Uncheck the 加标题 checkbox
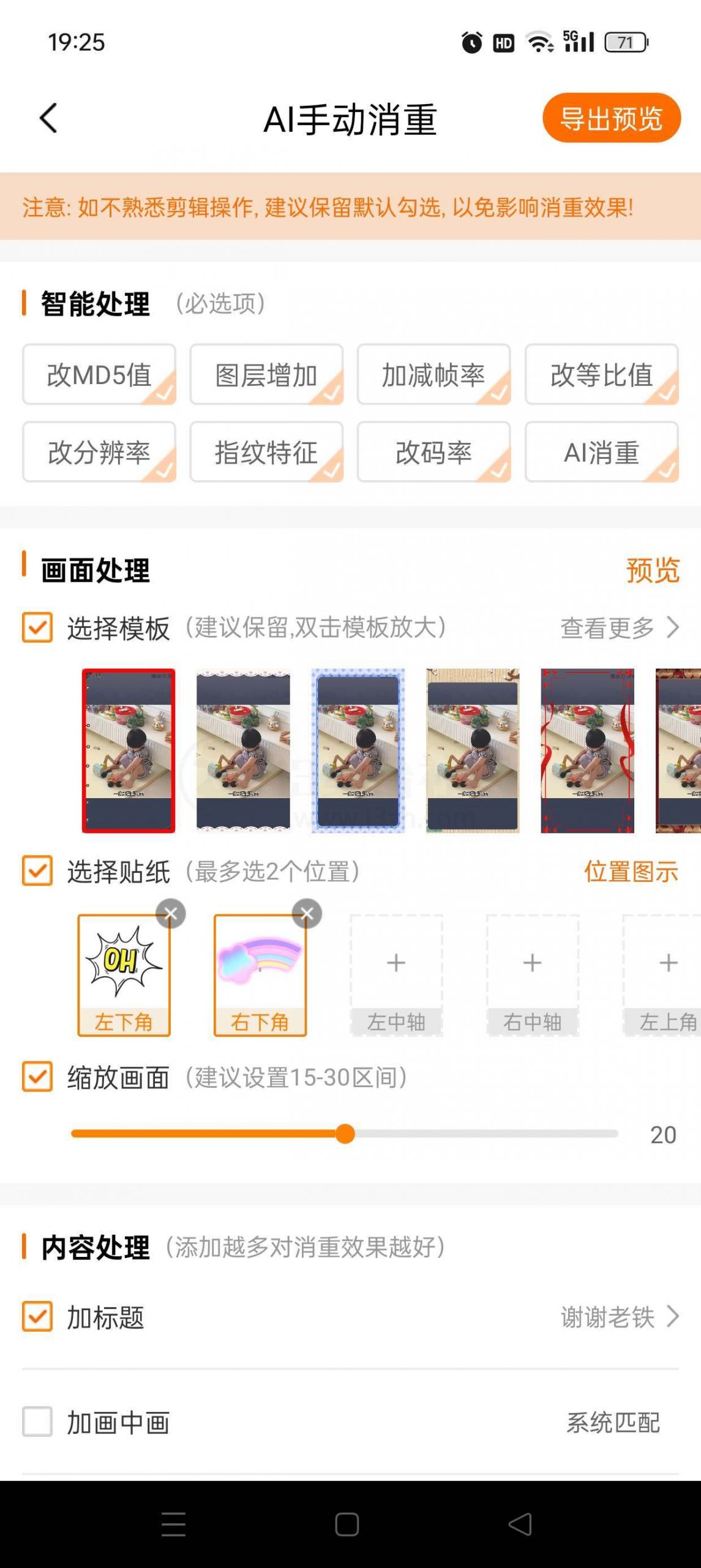The width and height of the screenshot is (701, 1568). pyautogui.click(x=37, y=1319)
